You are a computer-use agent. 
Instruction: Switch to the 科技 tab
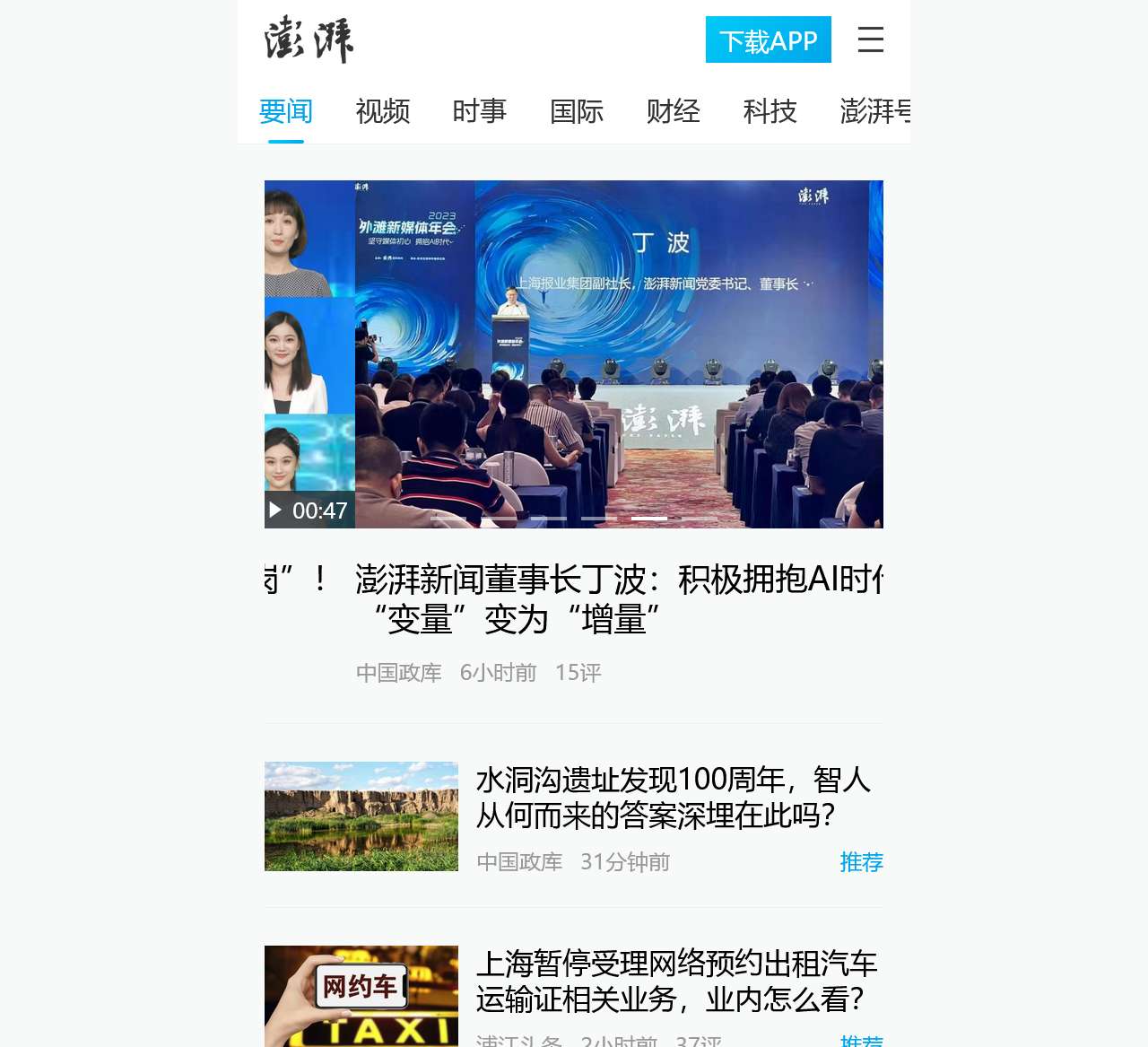click(770, 111)
